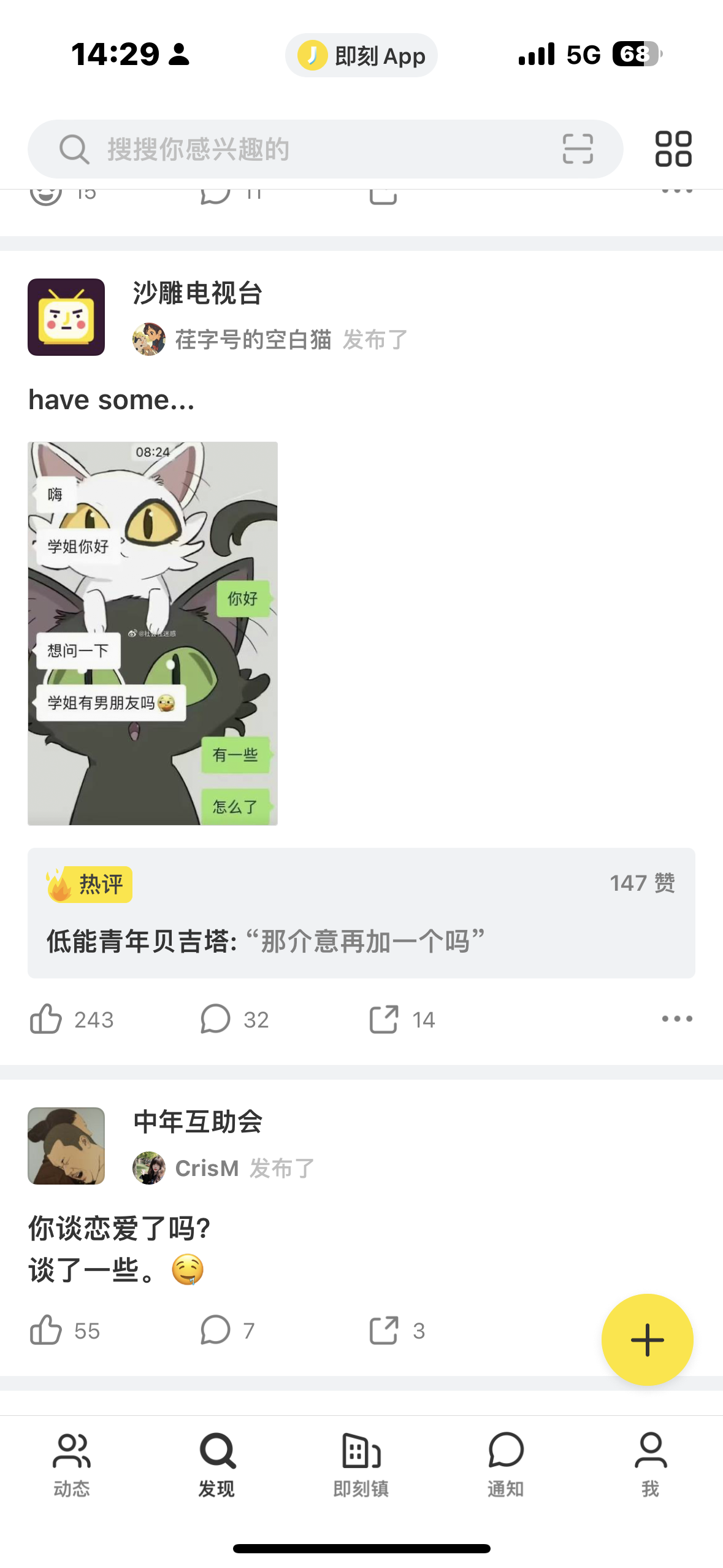
Task: Open 茌字号的空白猫's profile
Action: [x=253, y=339]
